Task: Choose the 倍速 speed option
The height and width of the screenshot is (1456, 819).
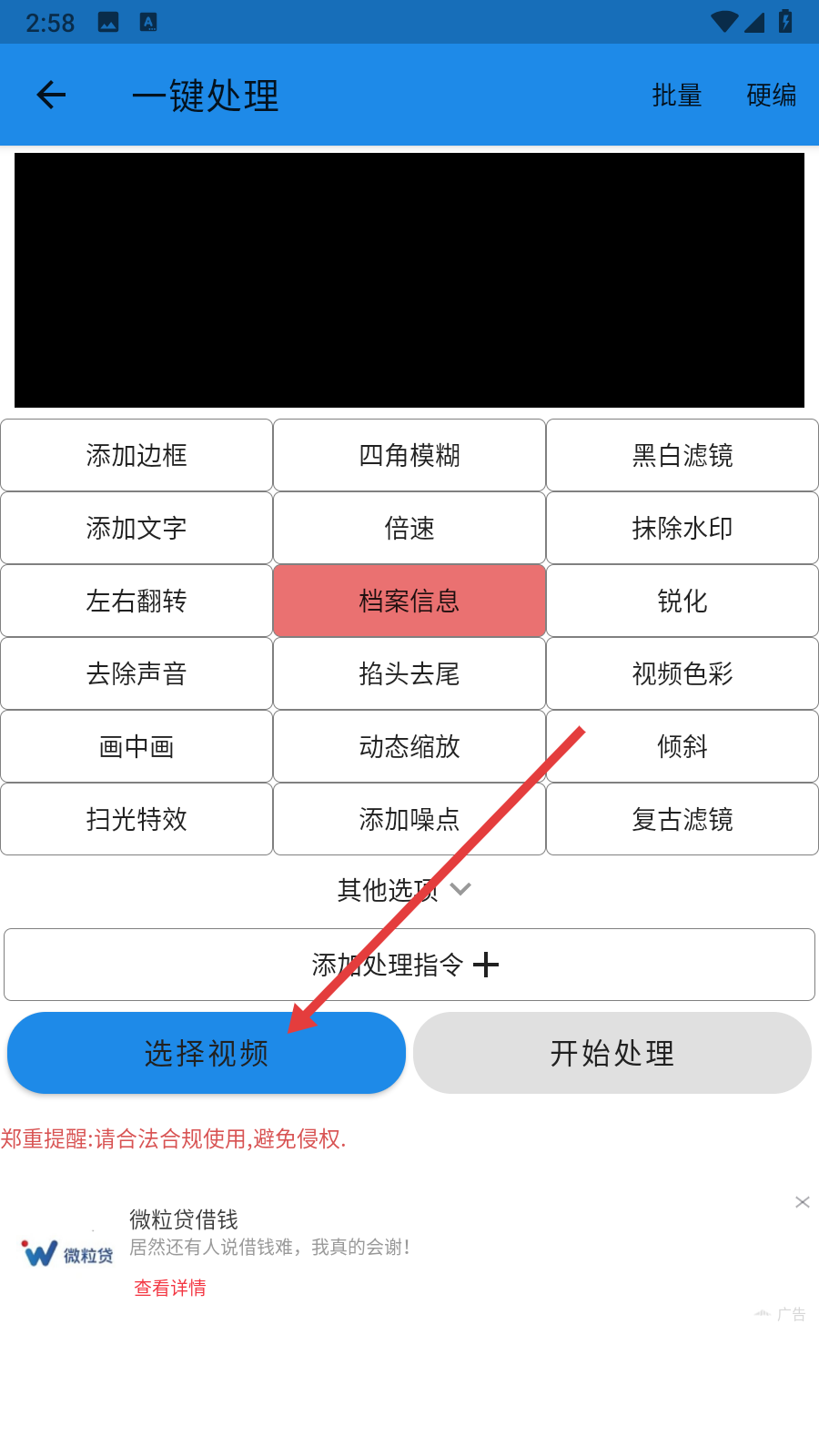Action: tap(409, 528)
